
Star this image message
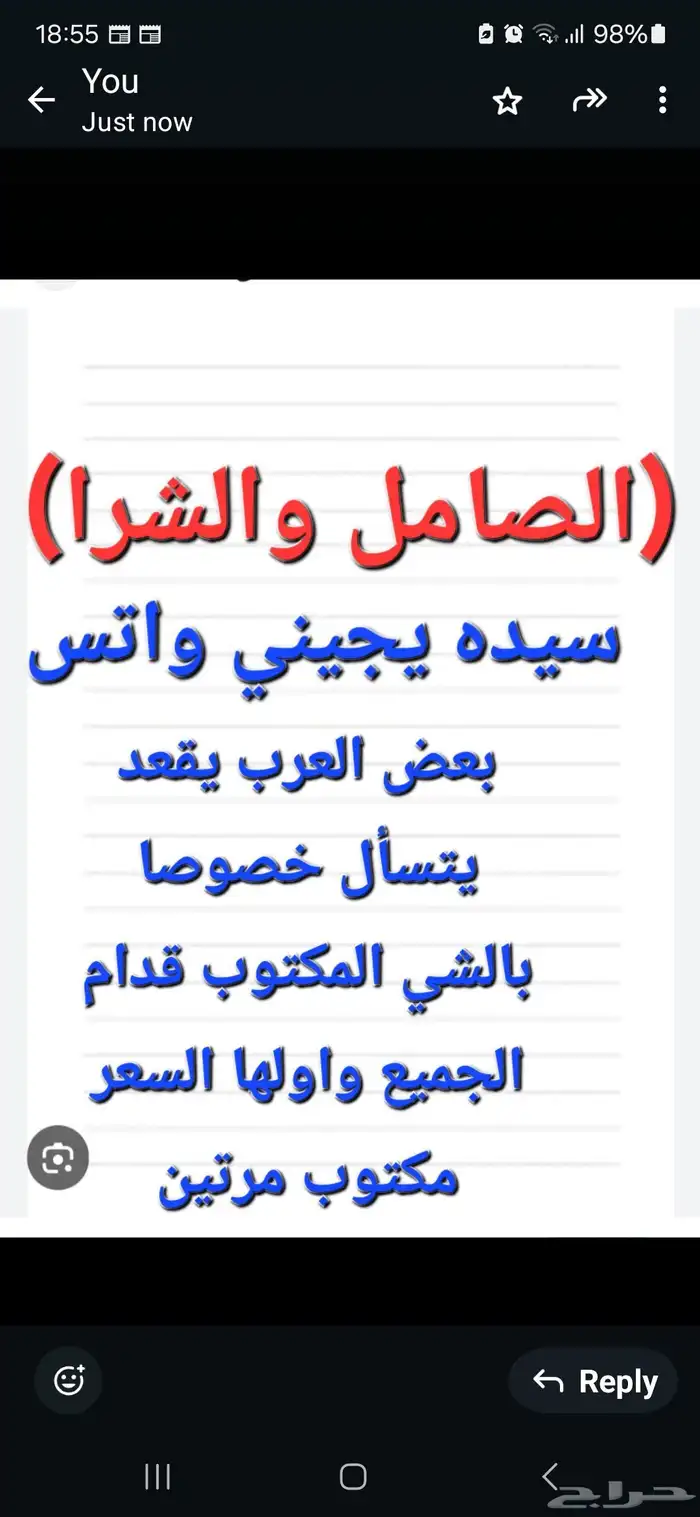[508, 100]
